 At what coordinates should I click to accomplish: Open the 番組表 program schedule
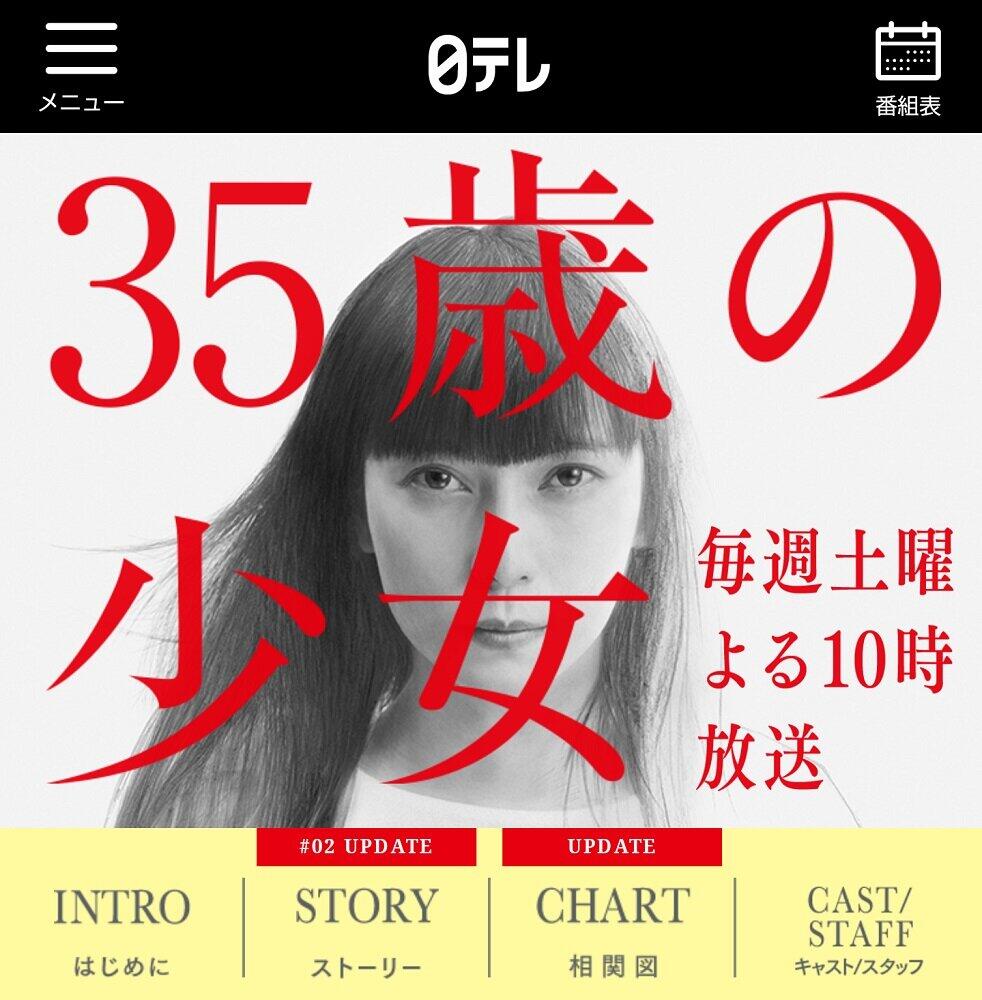click(x=908, y=67)
